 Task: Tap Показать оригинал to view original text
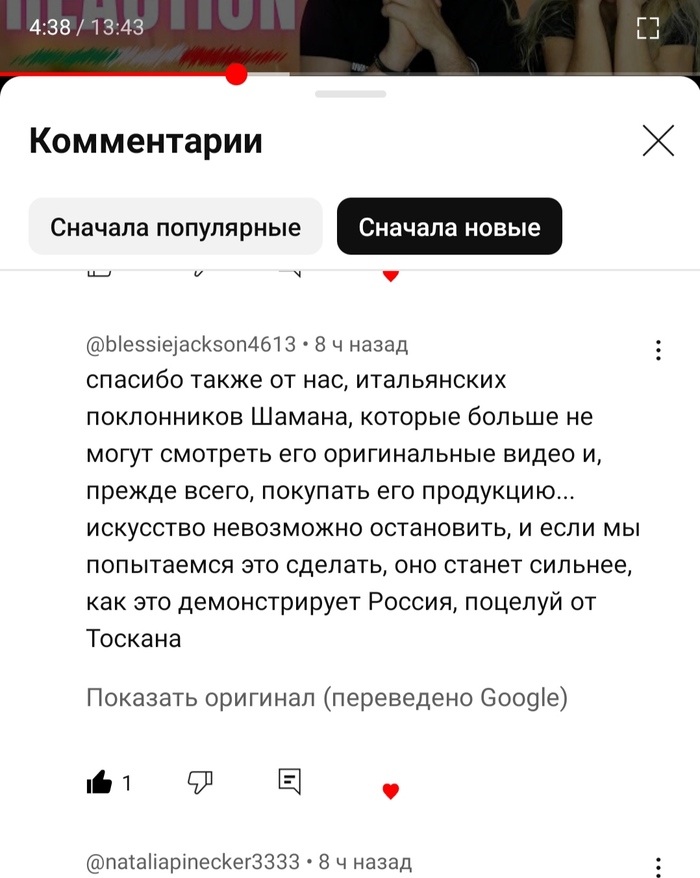coord(327,697)
